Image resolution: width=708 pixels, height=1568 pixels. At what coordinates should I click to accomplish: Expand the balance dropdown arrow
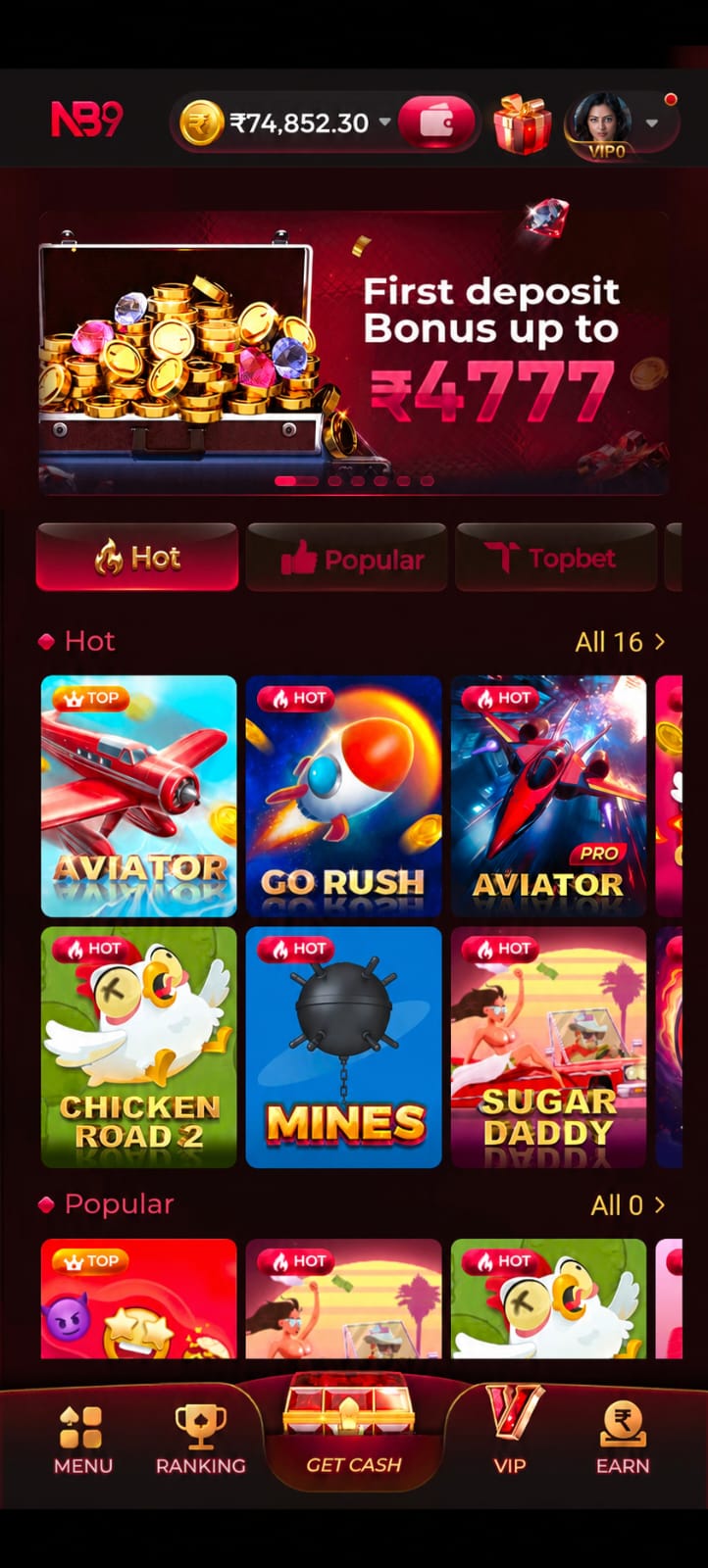click(x=385, y=122)
